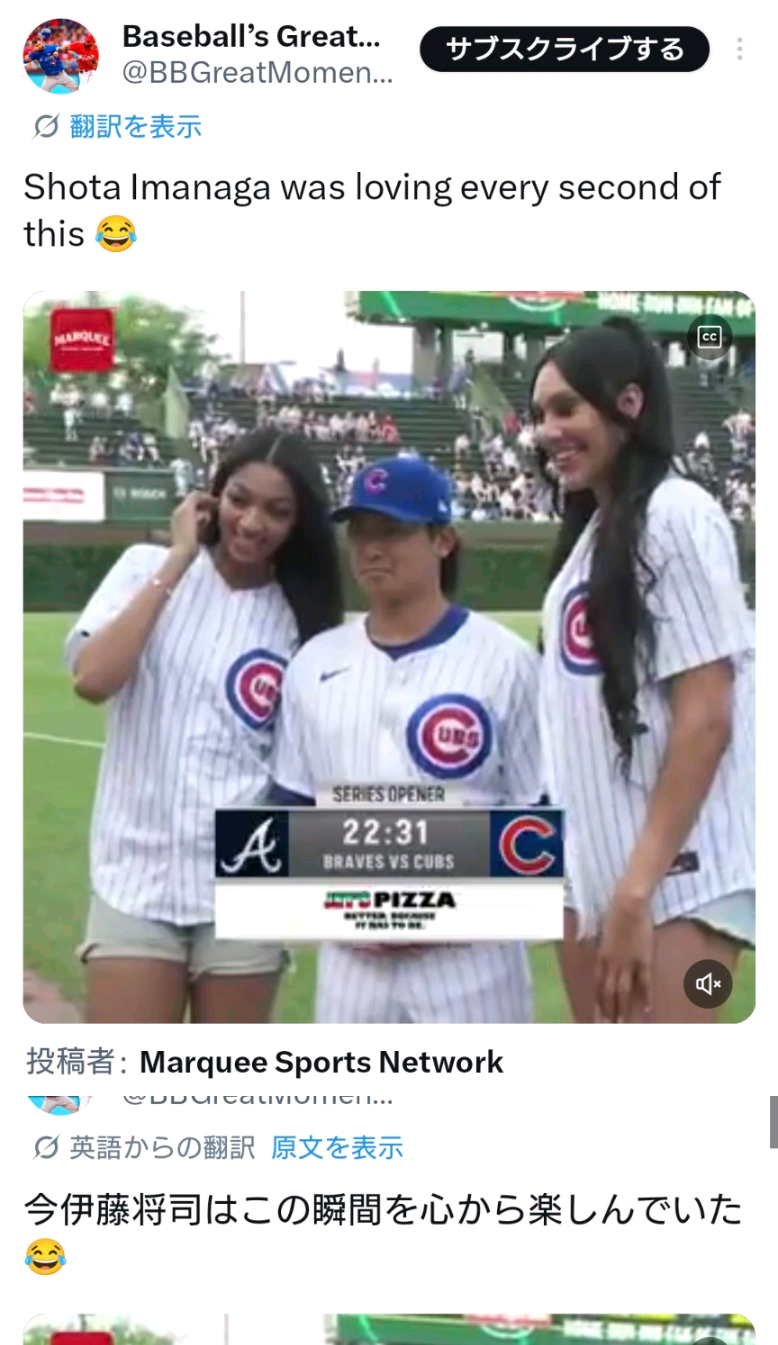Tap the サブスクライブする subscribe button
The width and height of the screenshot is (778, 1345).
click(x=564, y=49)
